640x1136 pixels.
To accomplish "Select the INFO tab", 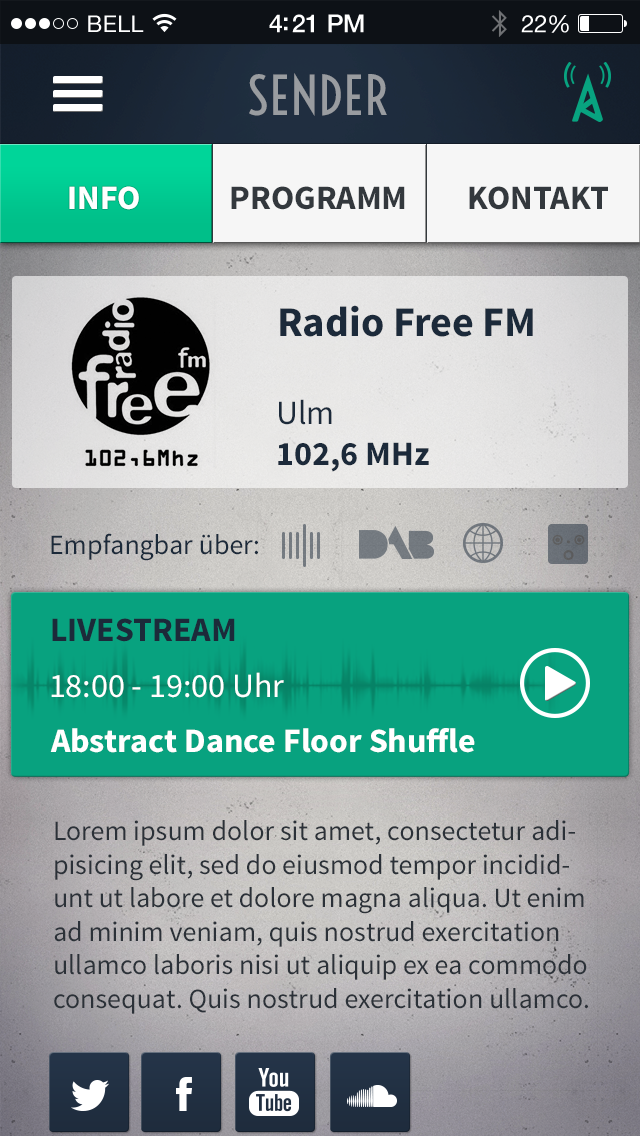I will point(105,195).
